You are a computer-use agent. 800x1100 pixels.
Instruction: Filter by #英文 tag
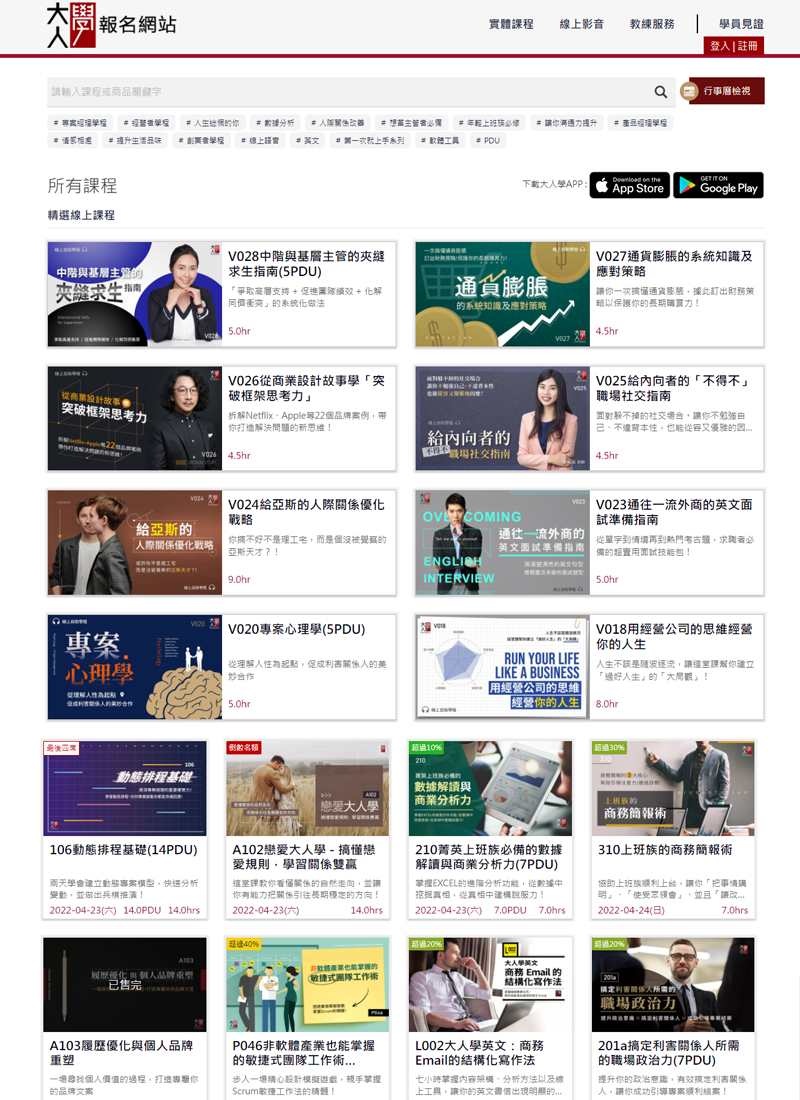[309, 141]
